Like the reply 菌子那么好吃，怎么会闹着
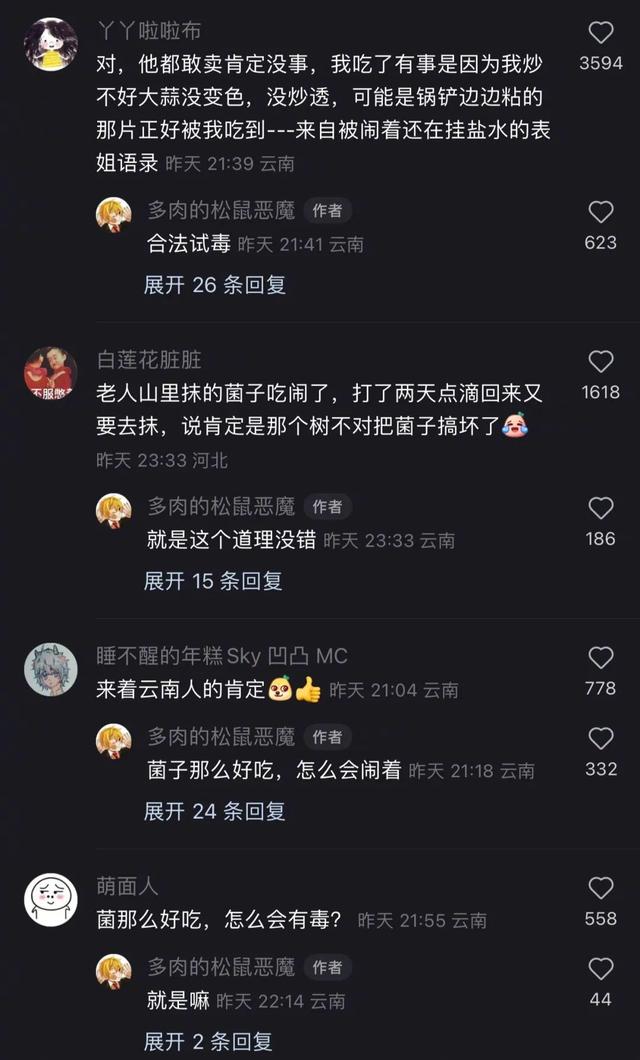Screen dimensions: 640x1060 point(600,739)
